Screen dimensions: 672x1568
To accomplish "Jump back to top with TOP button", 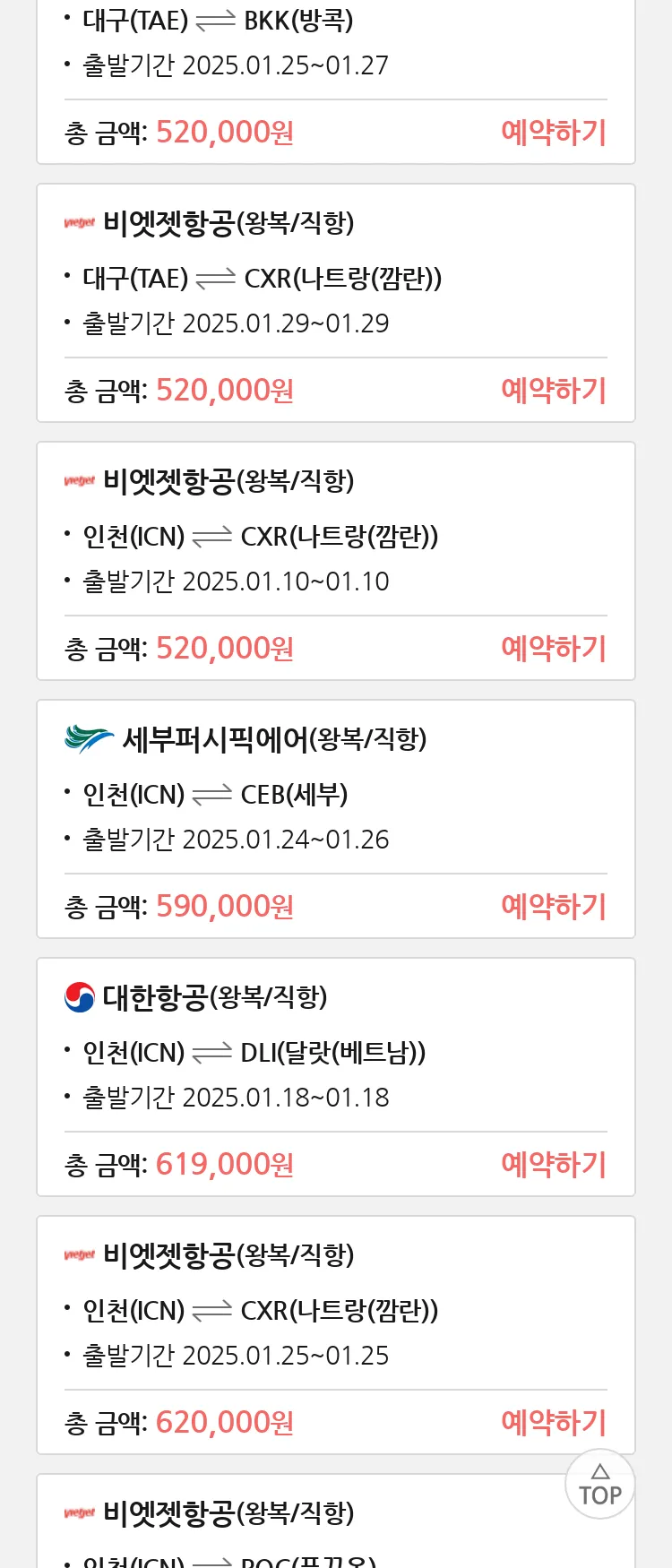I will 600,1484.
